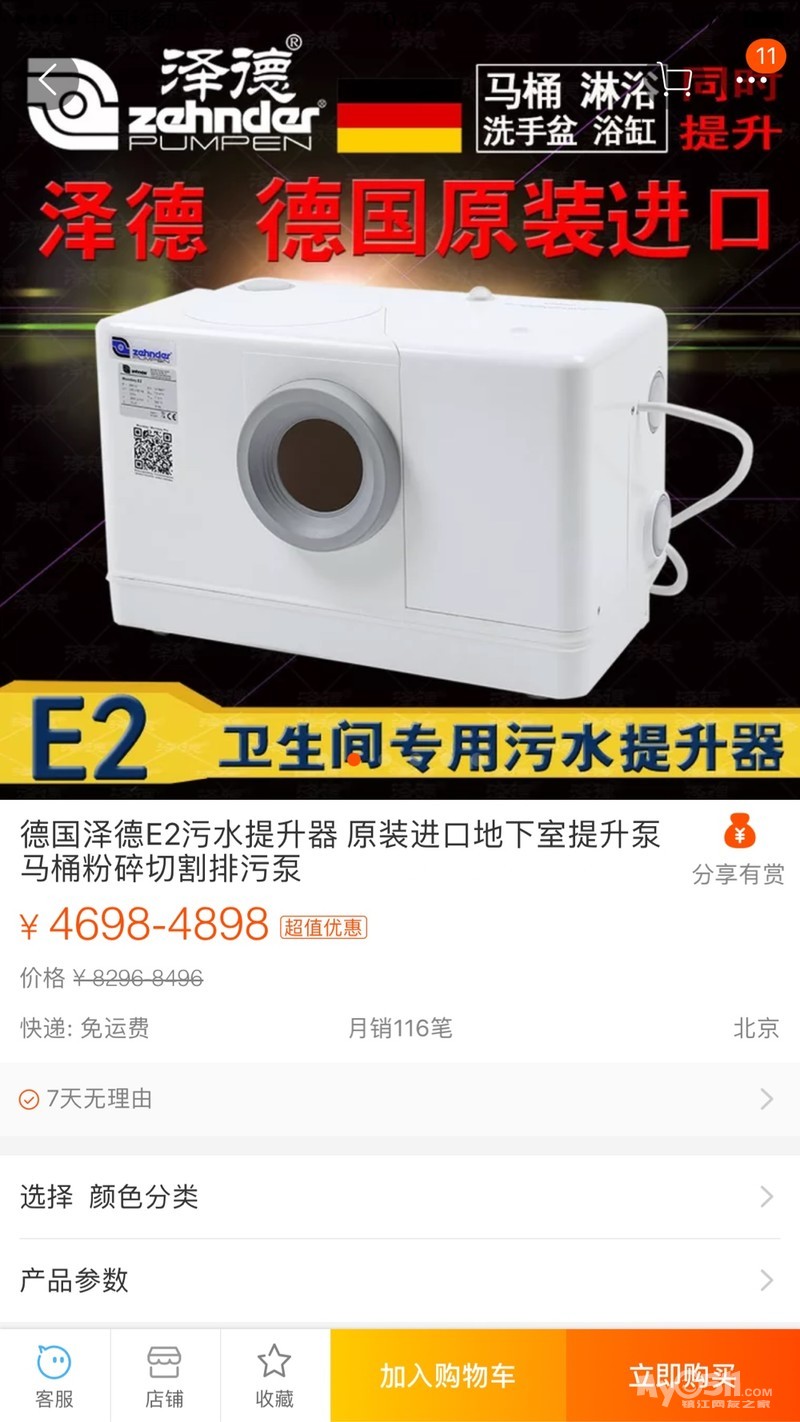Image resolution: width=800 pixels, height=1422 pixels.
Task: Go back using the top-left arrow
Action: [x=50, y=79]
